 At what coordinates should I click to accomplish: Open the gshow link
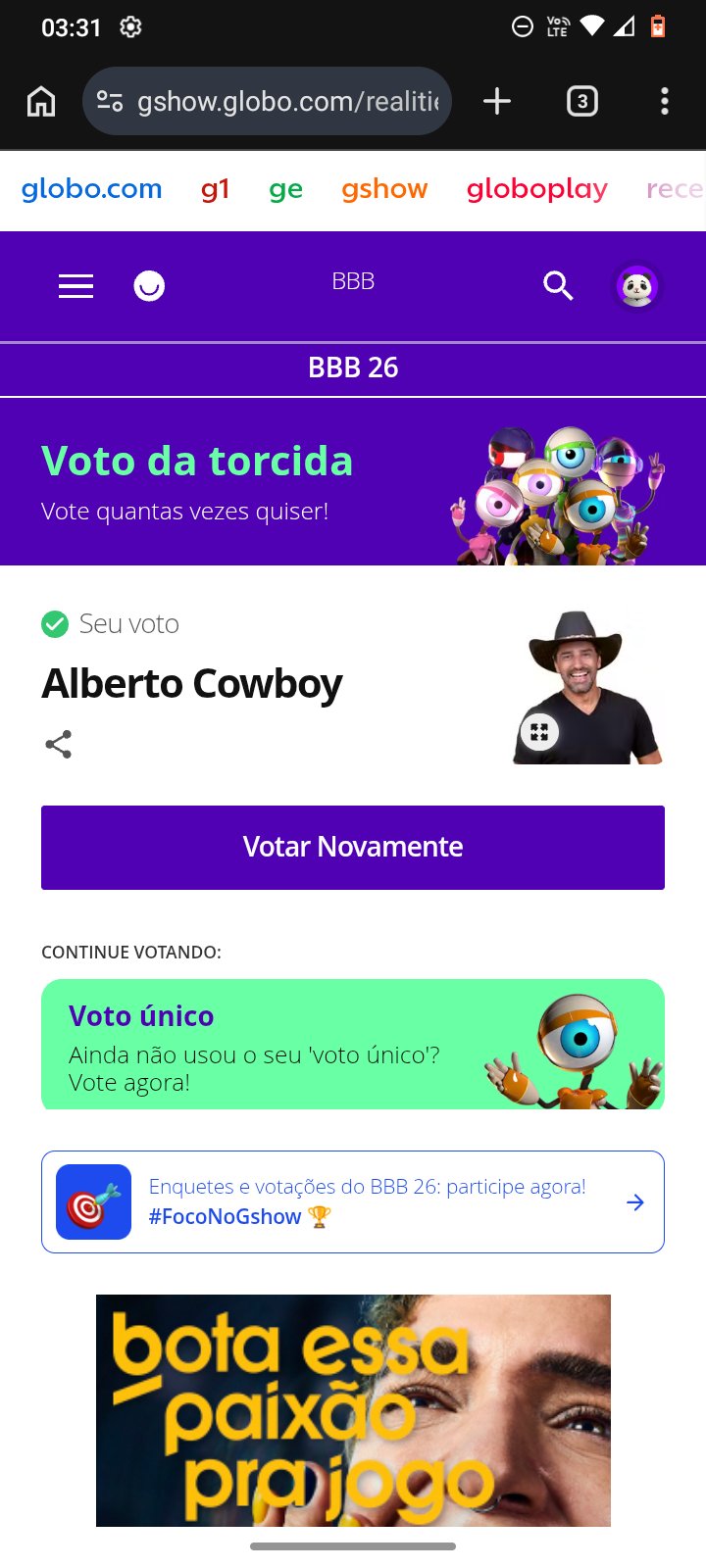384,188
